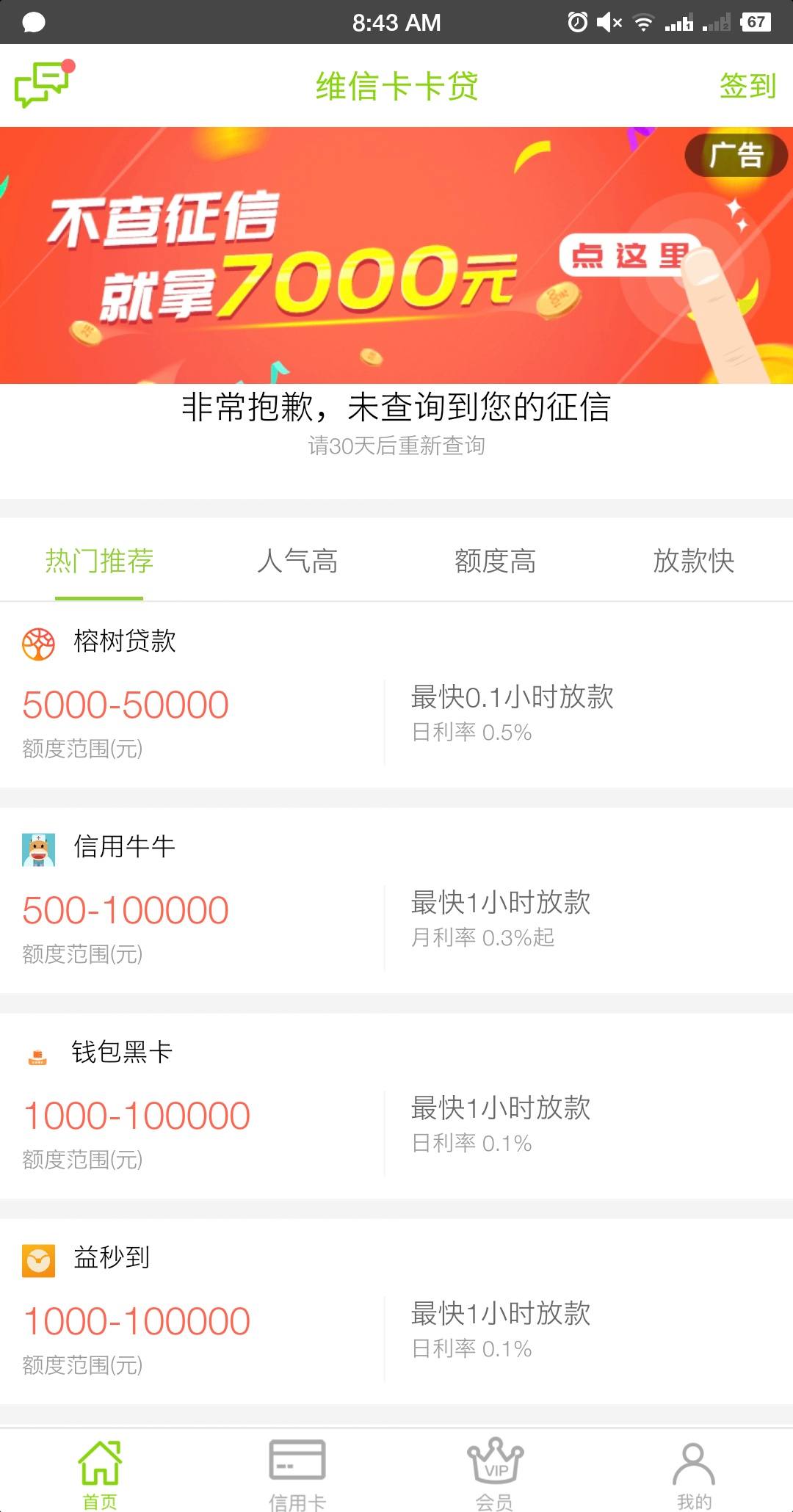This screenshot has width=793, height=1512.
Task: Select the 热门推荐 tab
Action: [99, 561]
